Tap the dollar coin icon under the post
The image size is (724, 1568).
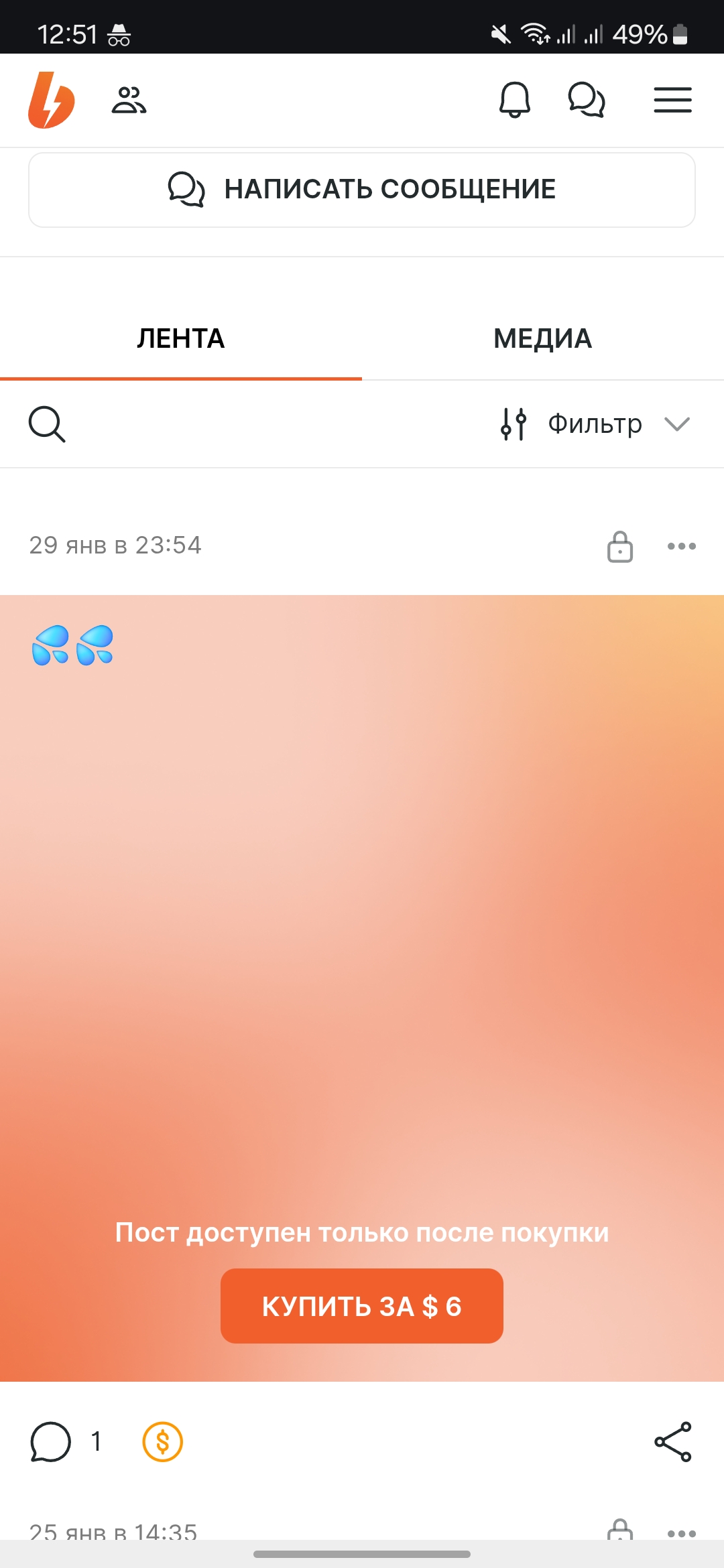(x=163, y=1441)
